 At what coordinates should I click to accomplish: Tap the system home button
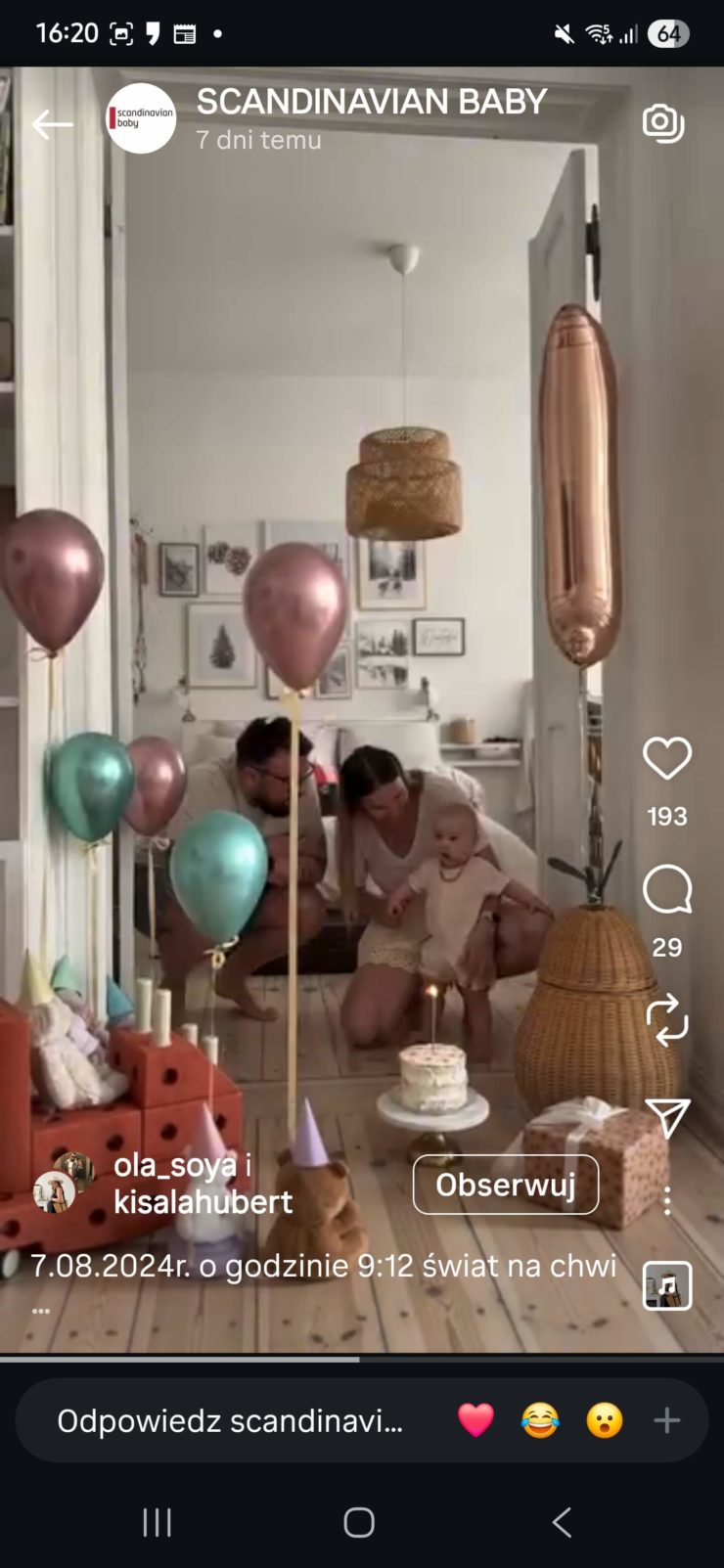pyautogui.click(x=359, y=1522)
